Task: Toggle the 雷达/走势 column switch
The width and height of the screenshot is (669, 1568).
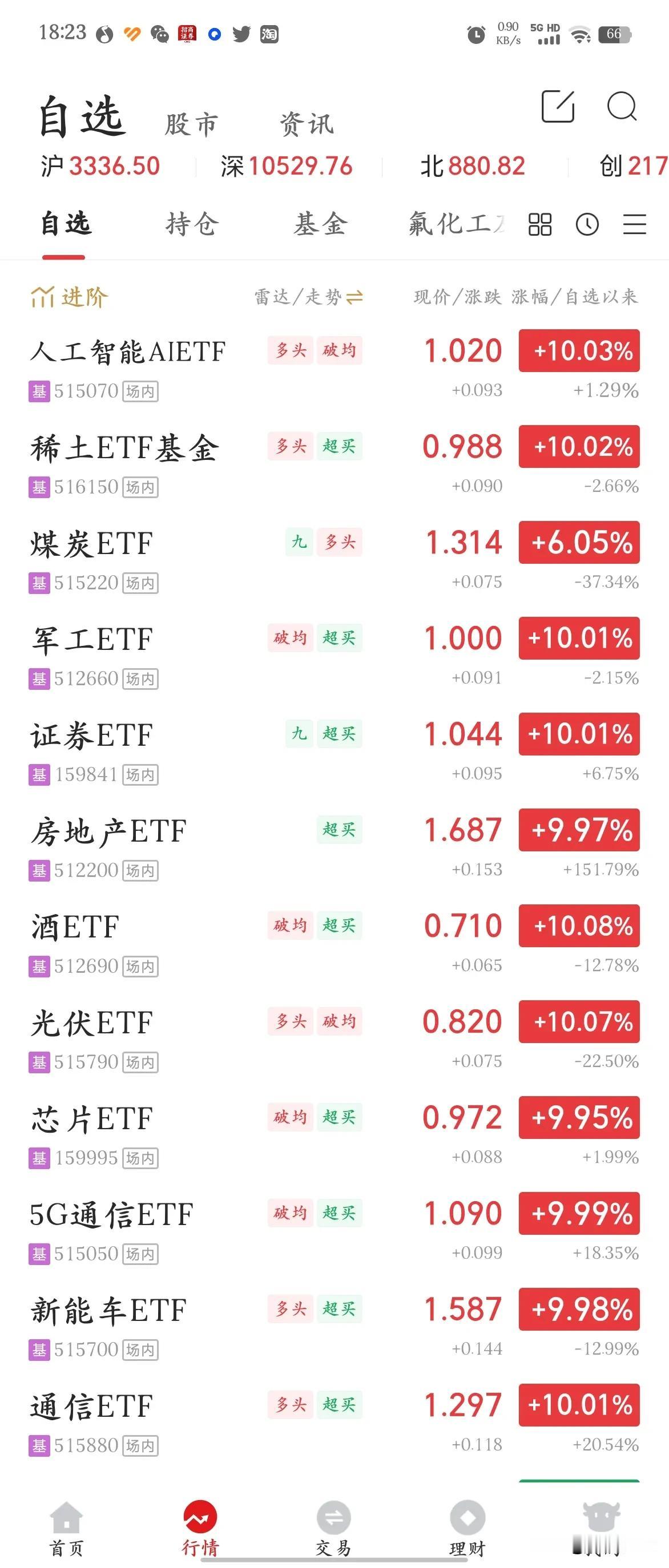Action: (309, 297)
